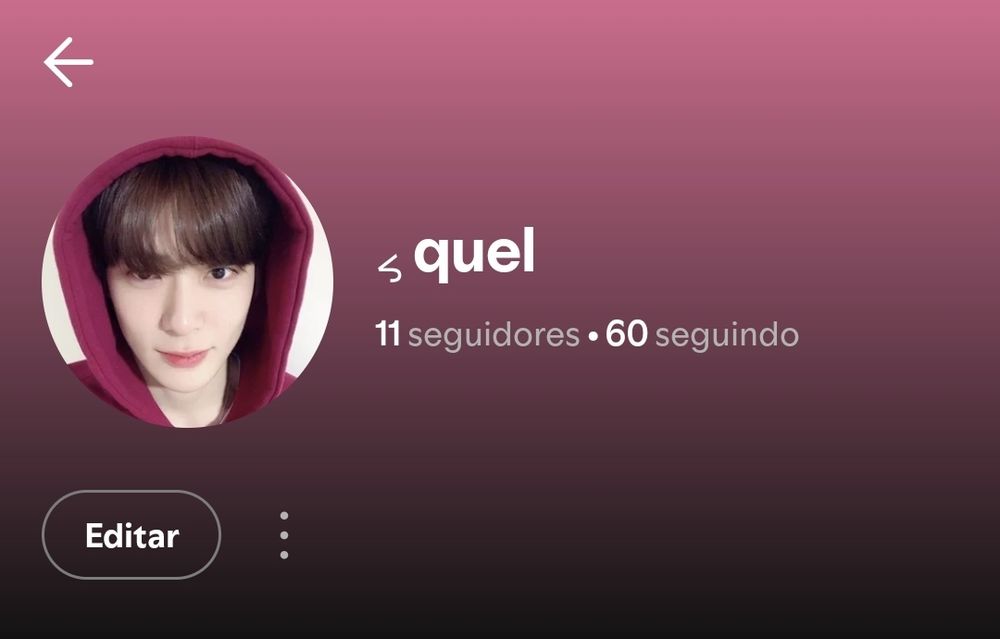View the 60 seguindo list
1000x639 pixels.
702,335
